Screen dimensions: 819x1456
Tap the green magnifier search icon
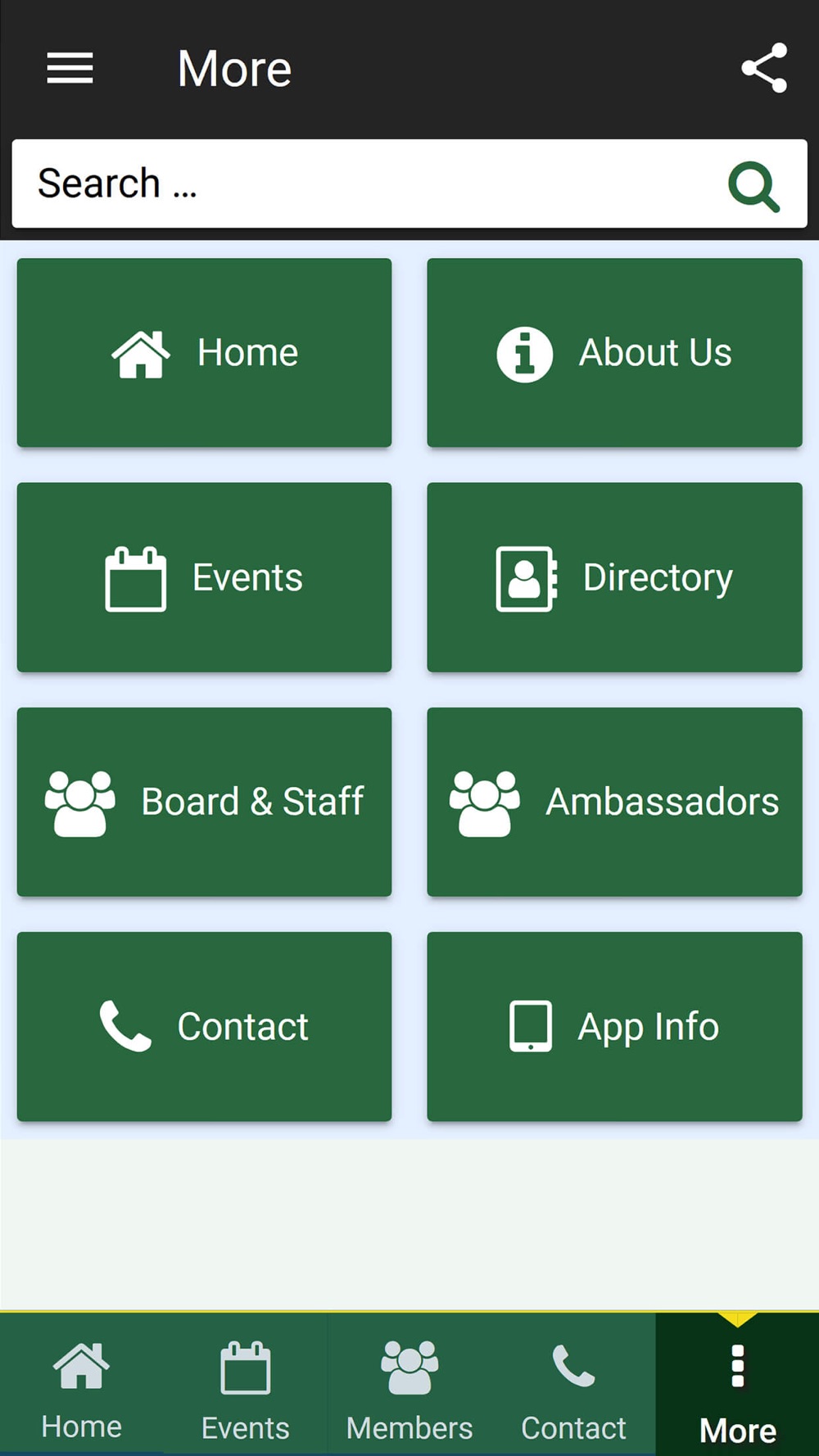[753, 186]
